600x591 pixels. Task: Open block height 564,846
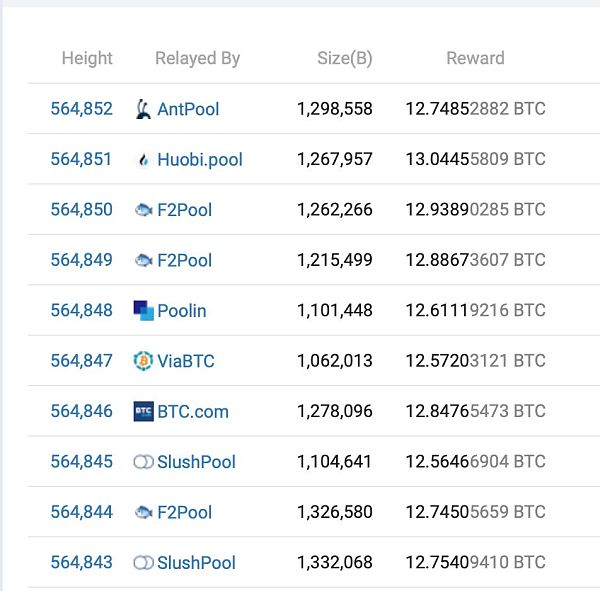click(x=82, y=411)
